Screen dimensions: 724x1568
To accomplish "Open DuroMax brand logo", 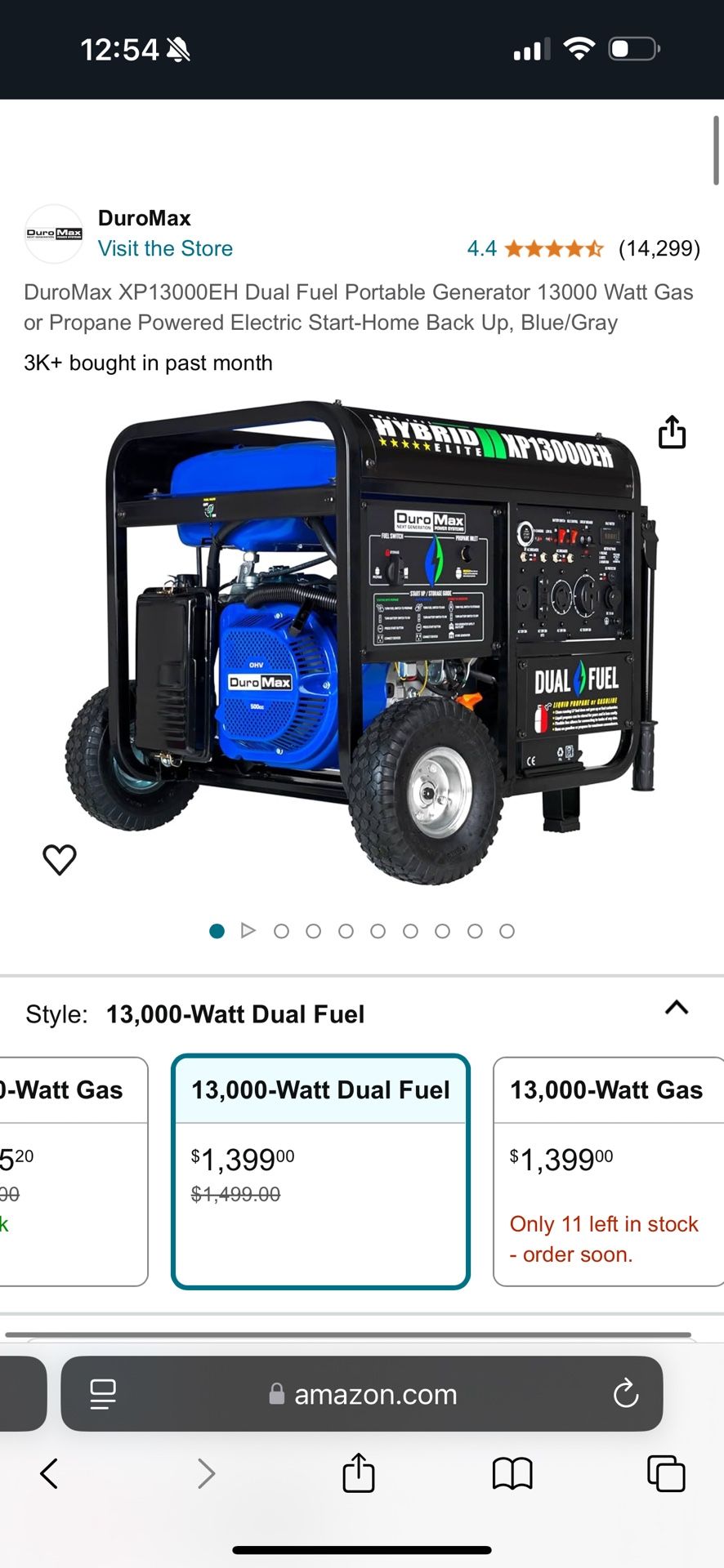I will [x=54, y=234].
